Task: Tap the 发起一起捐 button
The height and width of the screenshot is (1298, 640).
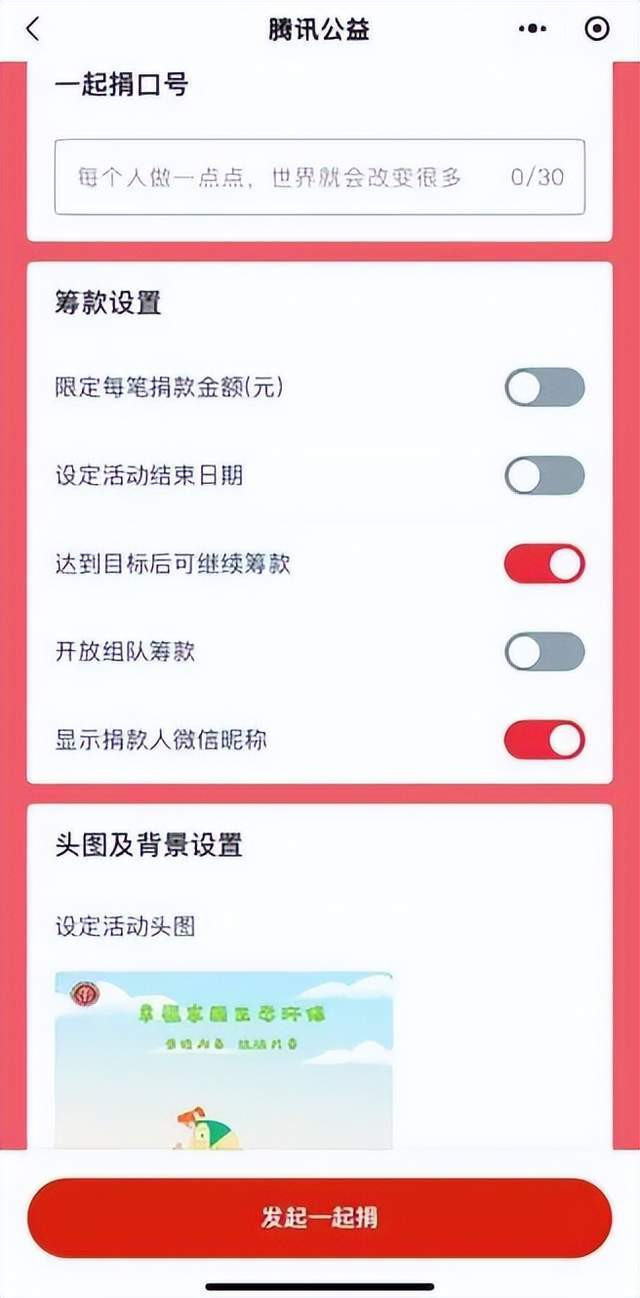Action: coord(319,1218)
